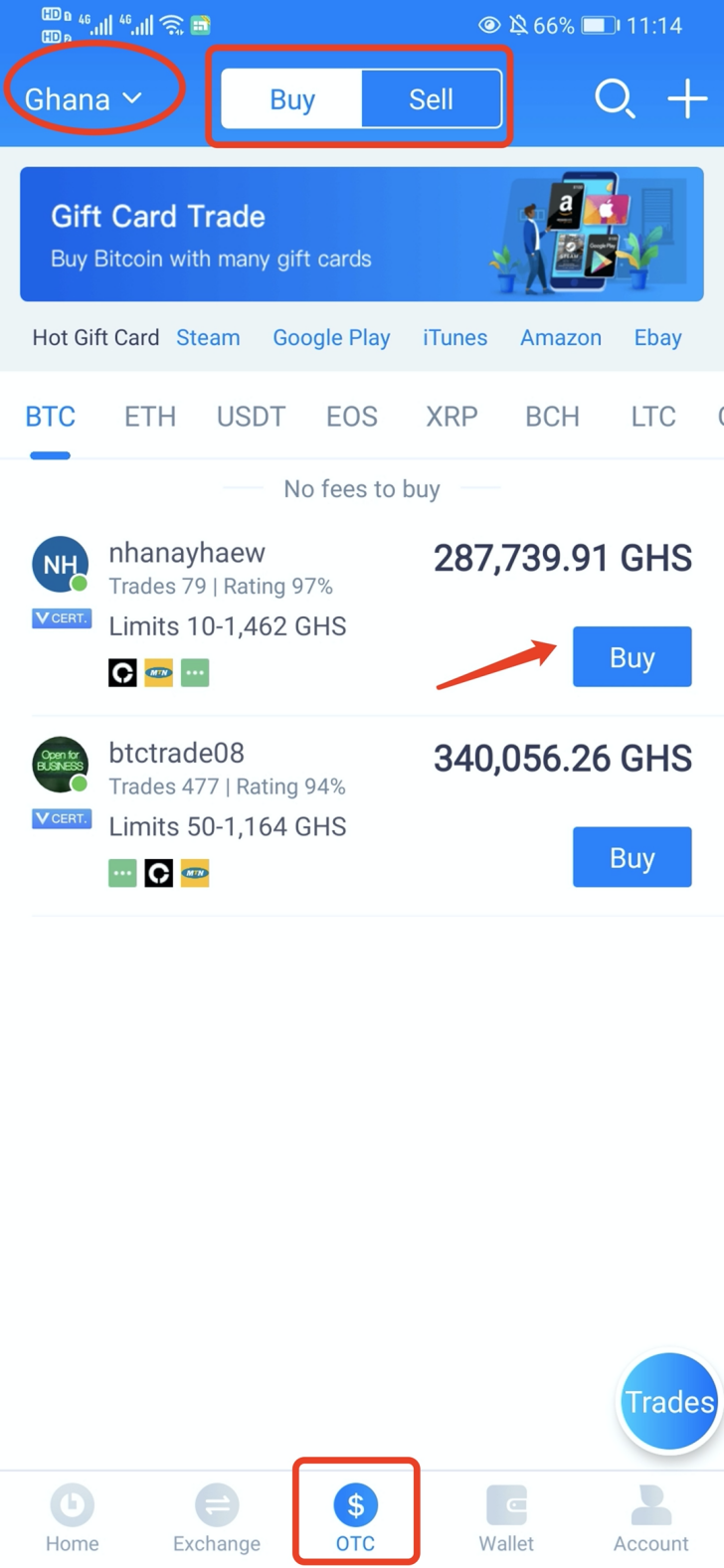Open the floating Trades button
Image resolution: width=724 pixels, height=1568 pixels.
[x=668, y=1402]
